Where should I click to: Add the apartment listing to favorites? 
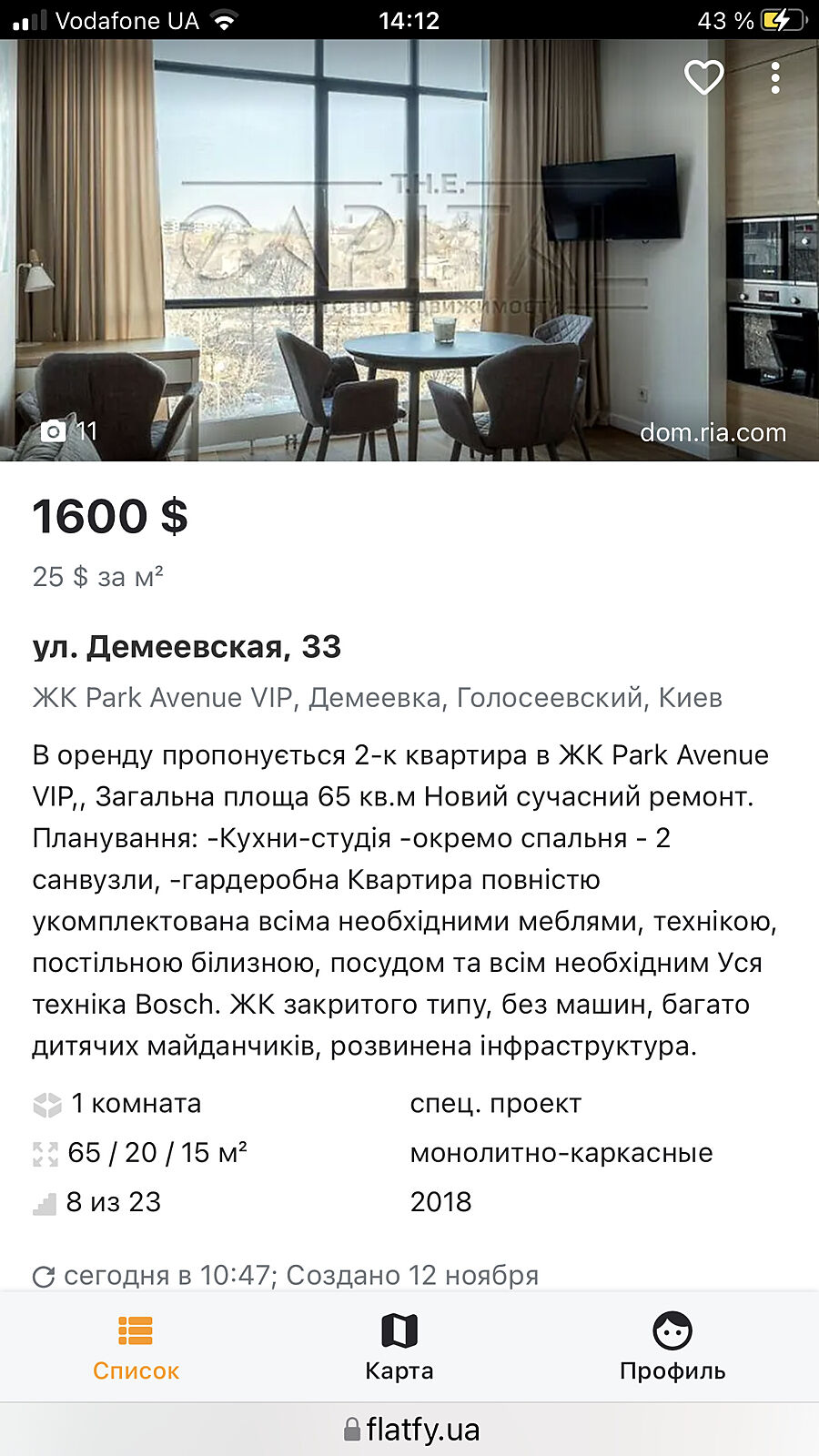703,78
